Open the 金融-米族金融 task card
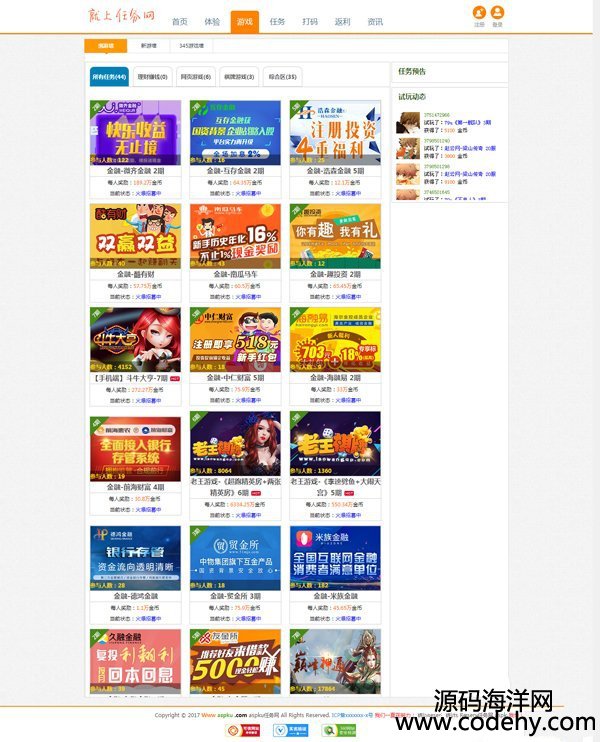This screenshot has height=742, width=600. (335, 558)
